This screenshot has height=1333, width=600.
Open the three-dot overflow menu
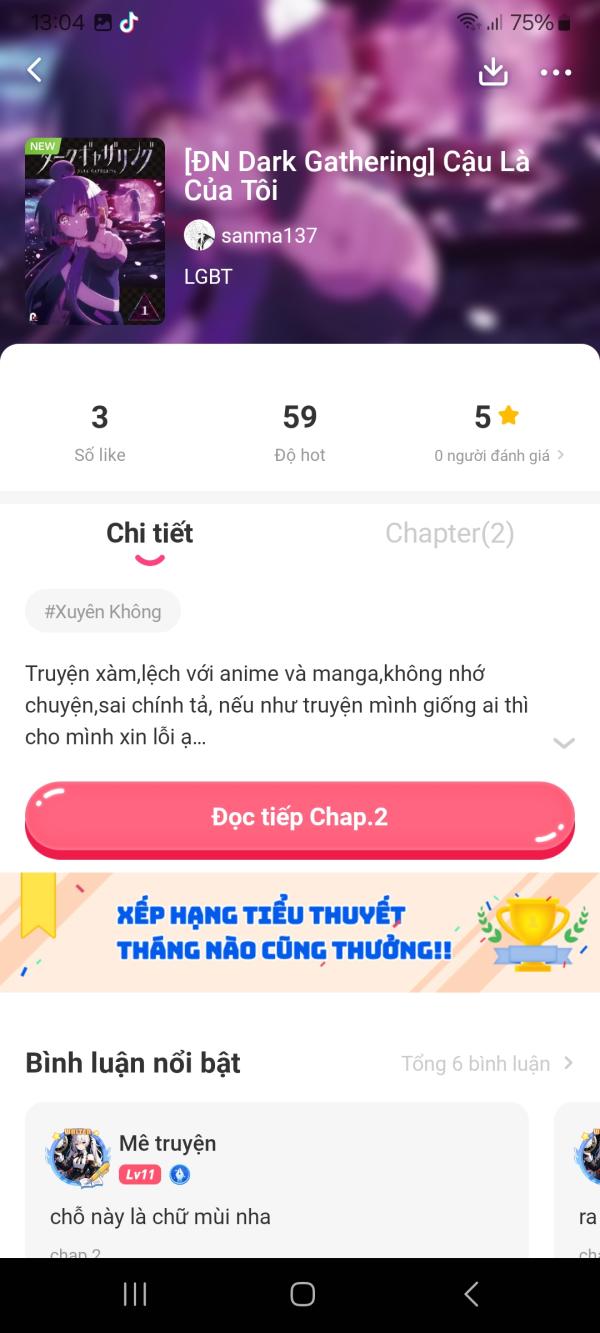tap(555, 72)
